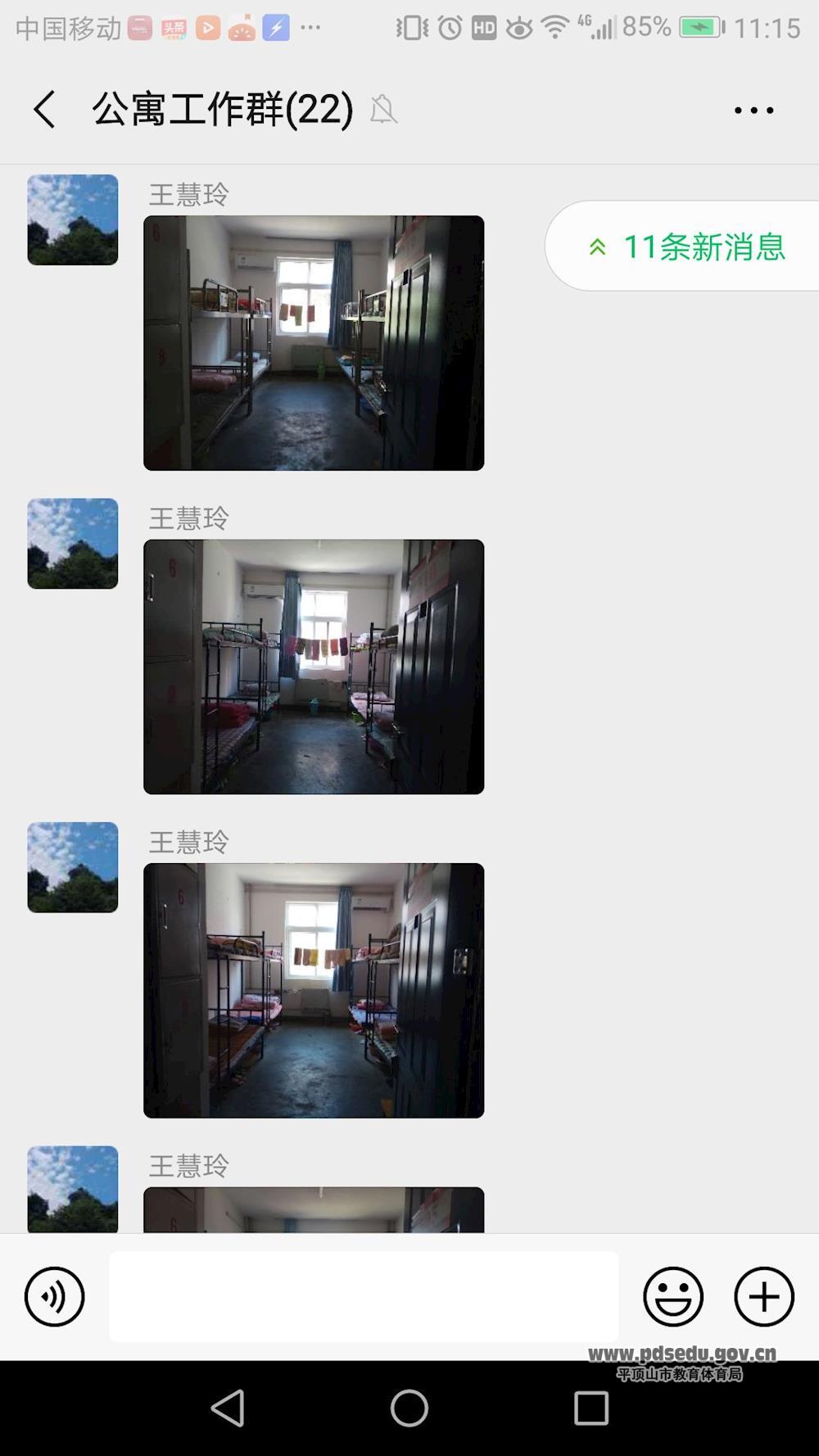Screen dimensions: 819x1456
Task: Go back from the group chat
Action: (45, 110)
